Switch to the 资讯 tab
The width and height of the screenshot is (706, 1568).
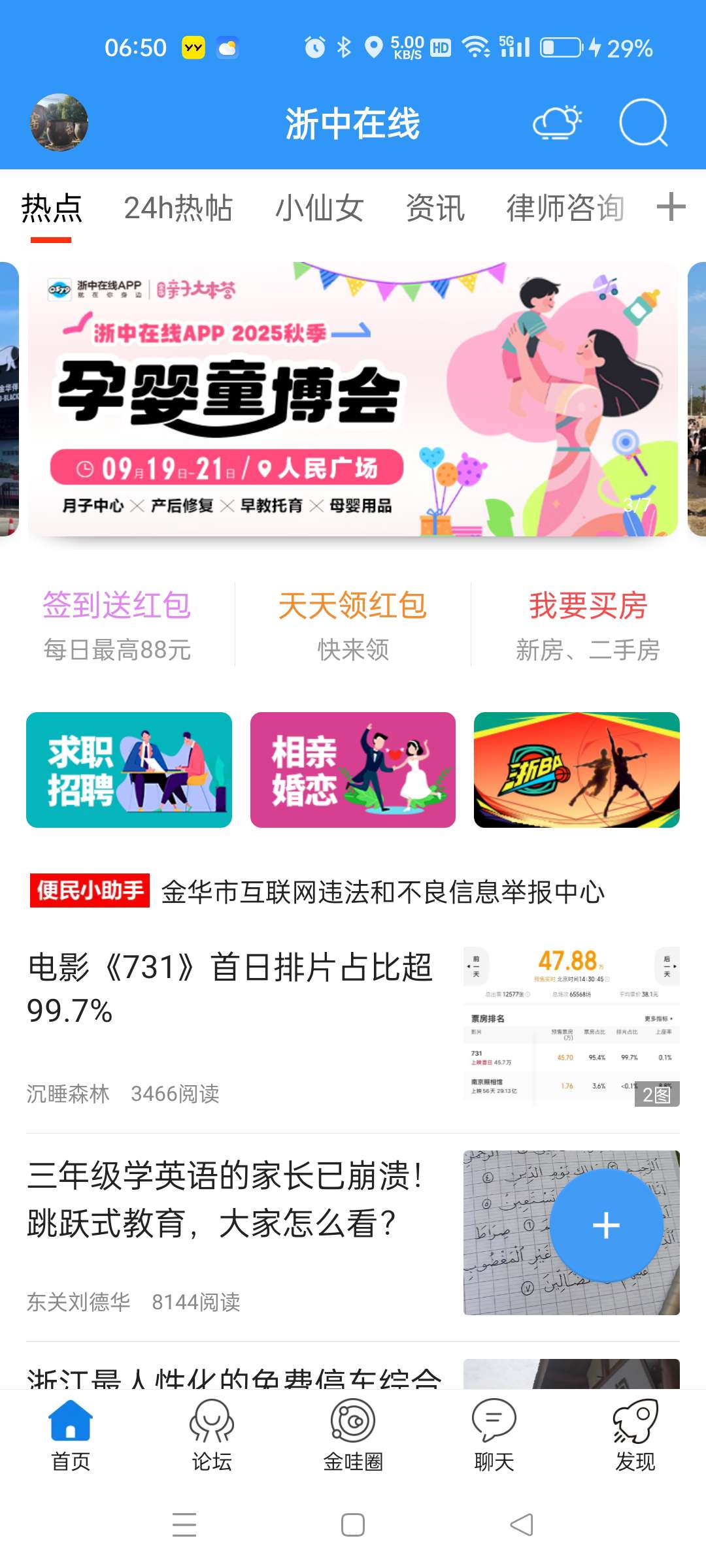(x=435, y=208)
